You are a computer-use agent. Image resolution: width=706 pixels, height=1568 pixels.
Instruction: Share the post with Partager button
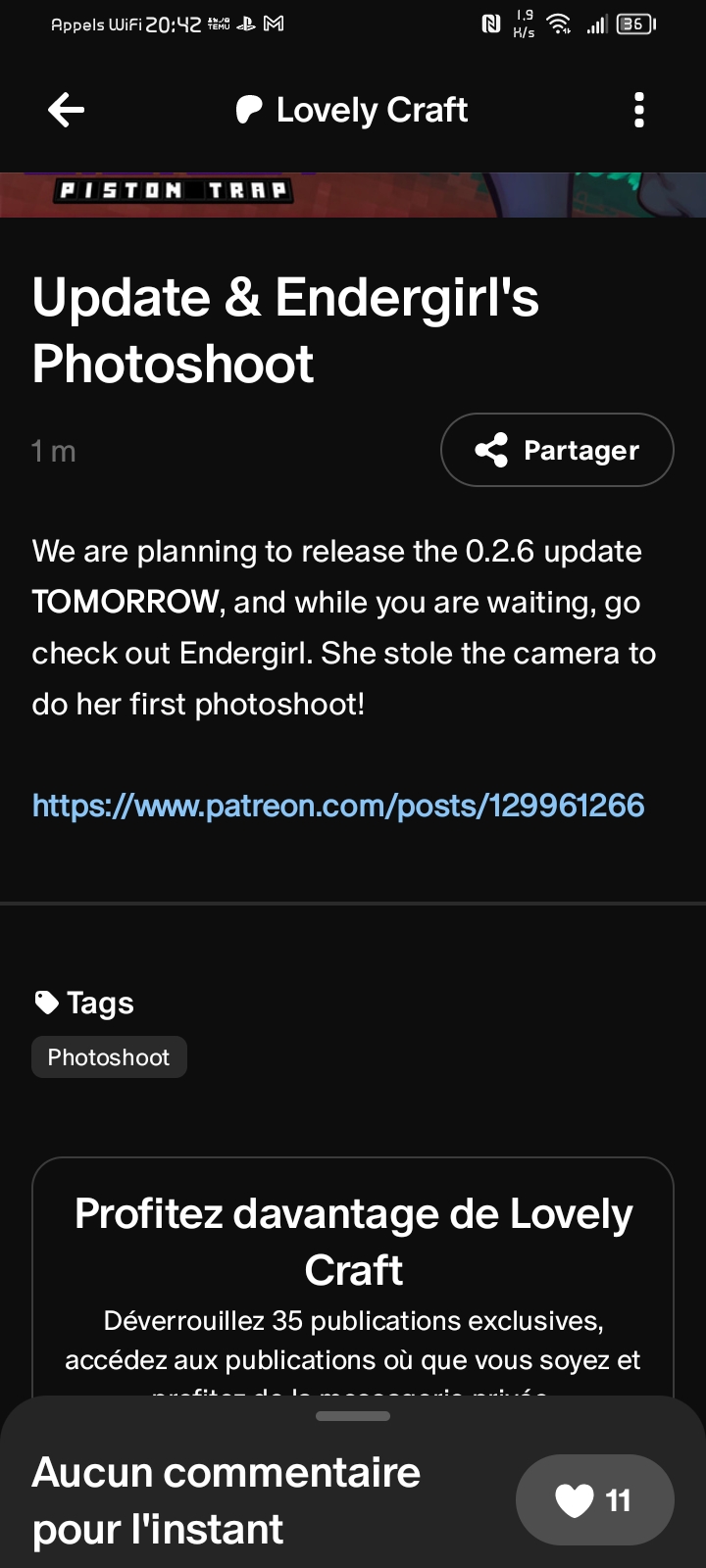pyautogui.click(x=557, y=450)
